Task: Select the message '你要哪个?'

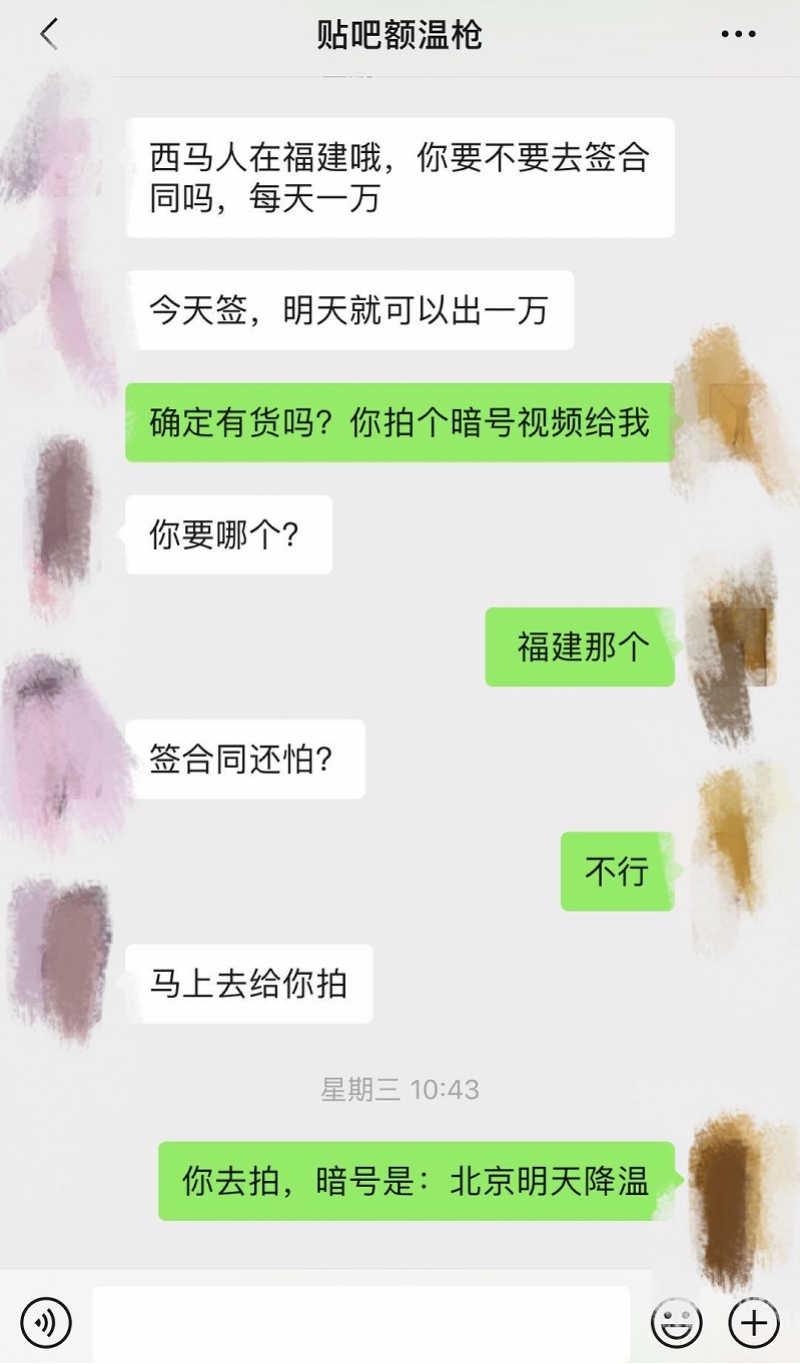Action: tap(228, 535)
